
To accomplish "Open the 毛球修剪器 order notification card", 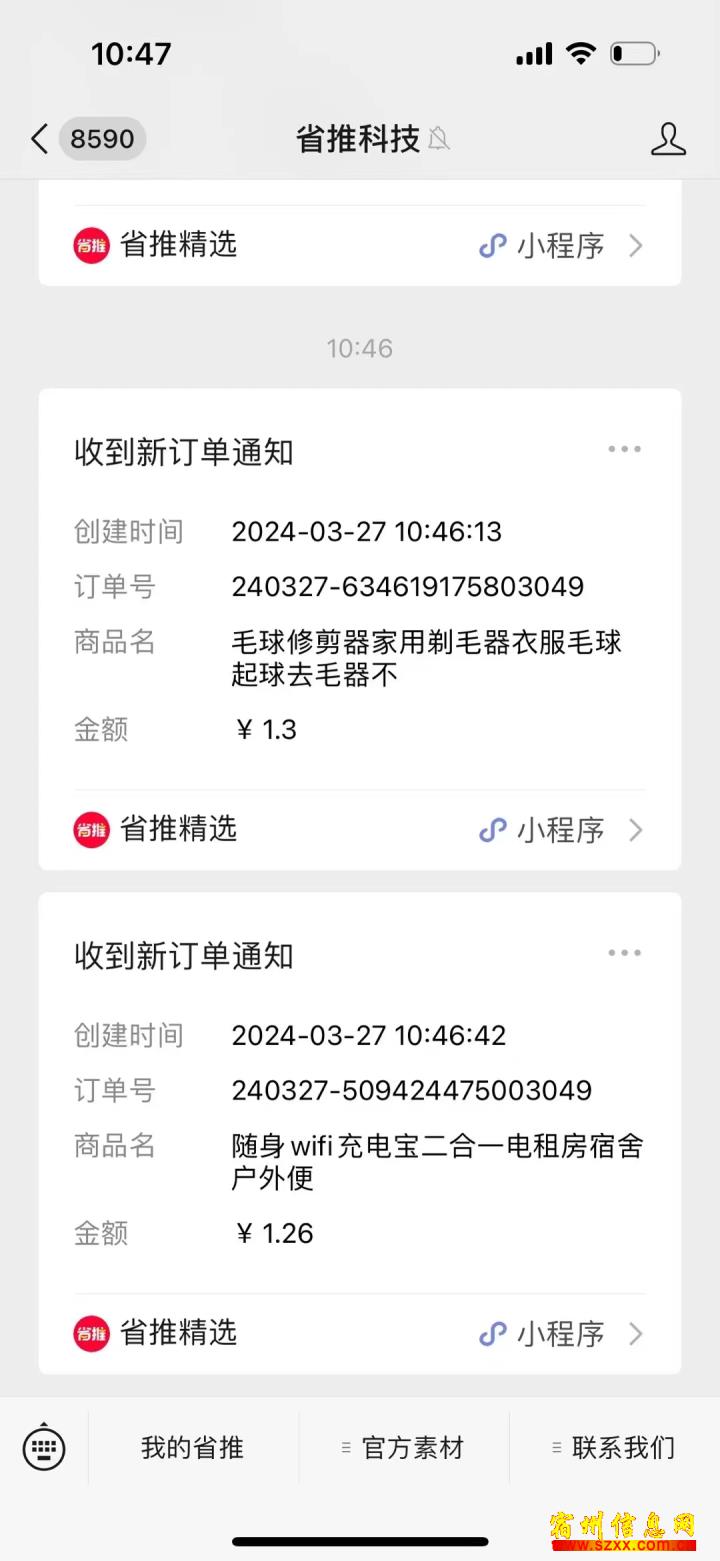I will [360, 590].
